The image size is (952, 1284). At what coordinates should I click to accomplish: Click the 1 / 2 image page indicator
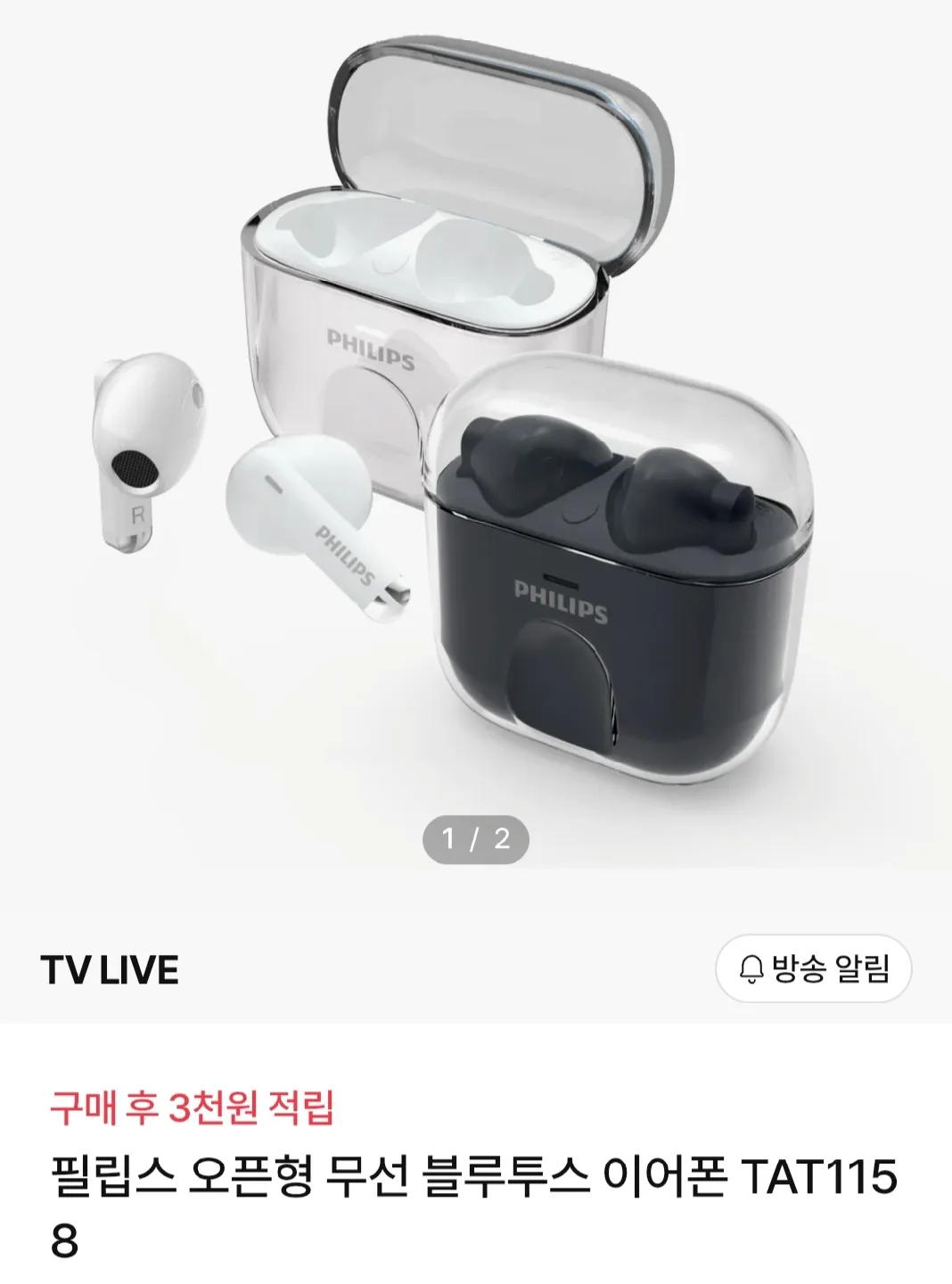(x=476, y=838)
